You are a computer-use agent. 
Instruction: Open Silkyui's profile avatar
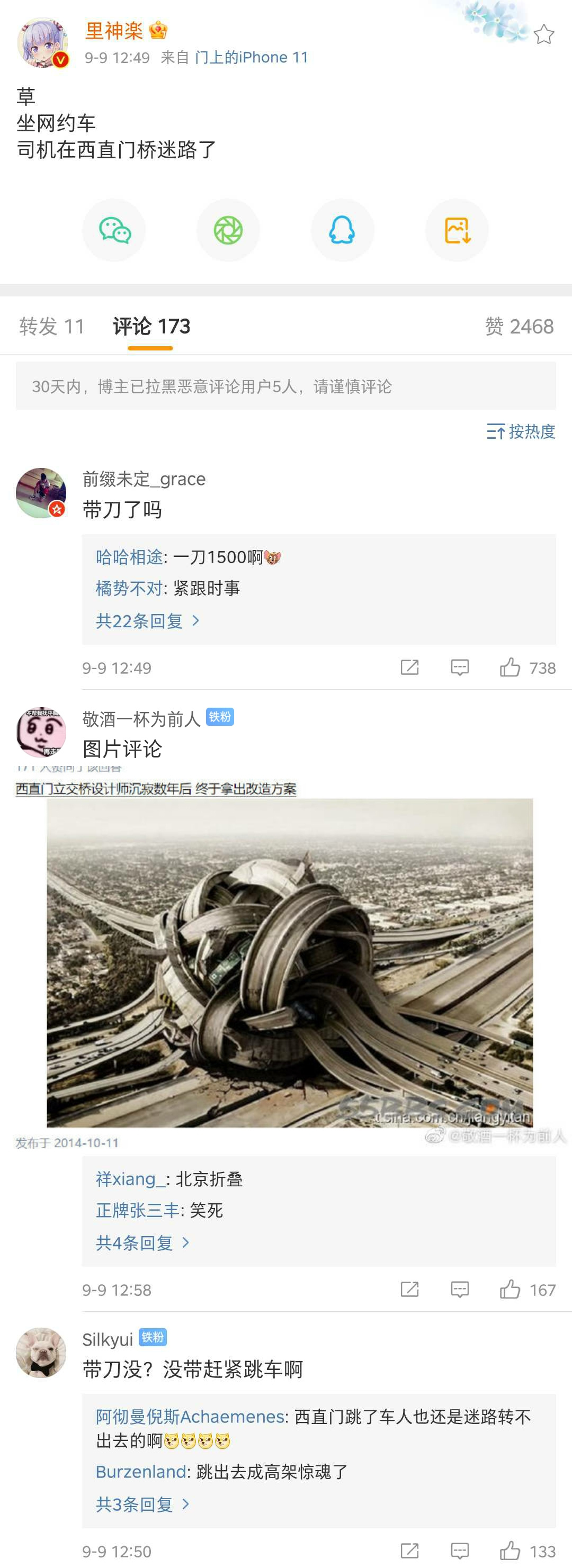[41, 1353]
